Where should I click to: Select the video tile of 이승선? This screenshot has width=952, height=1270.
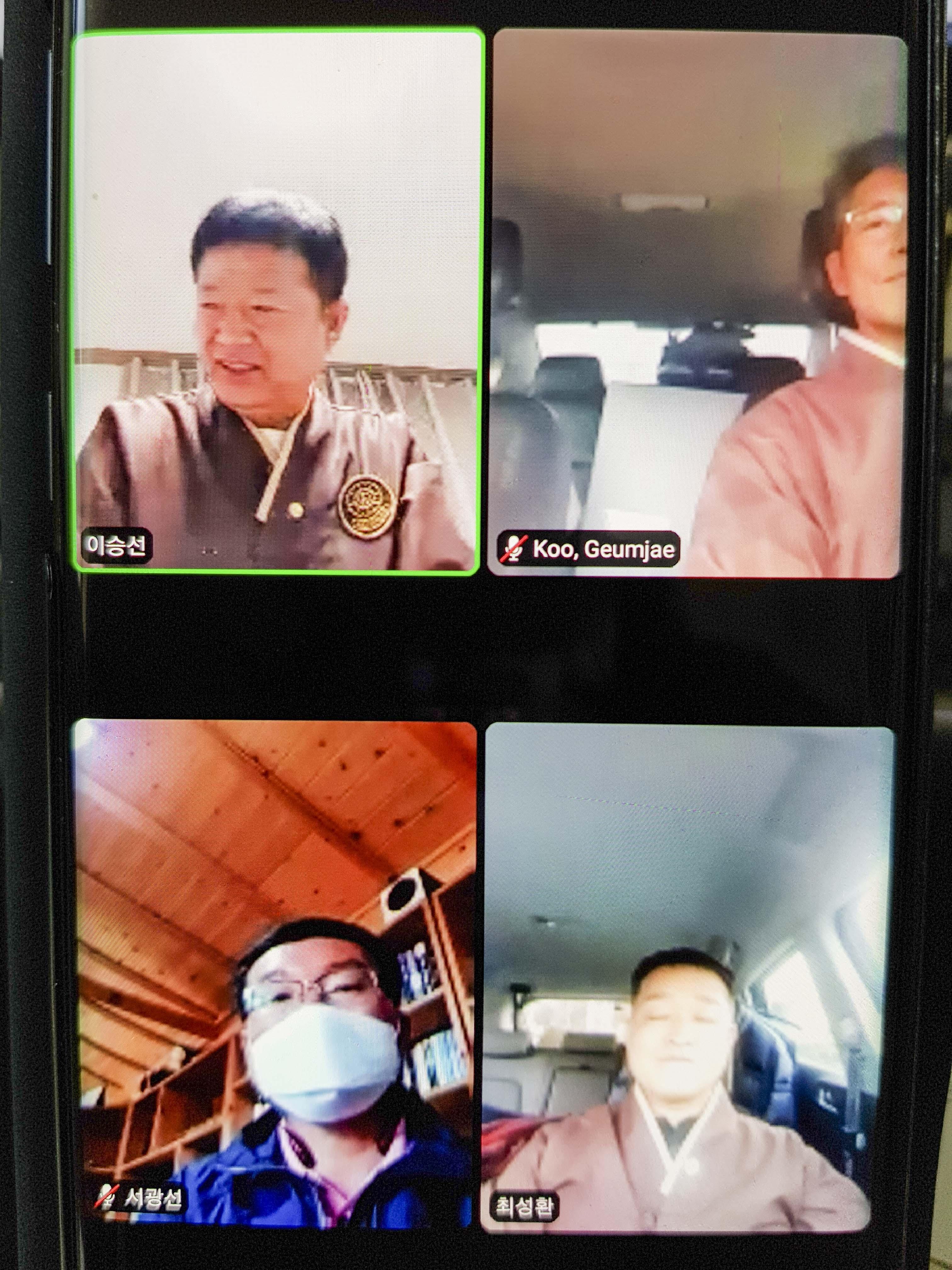pos(277,301)
